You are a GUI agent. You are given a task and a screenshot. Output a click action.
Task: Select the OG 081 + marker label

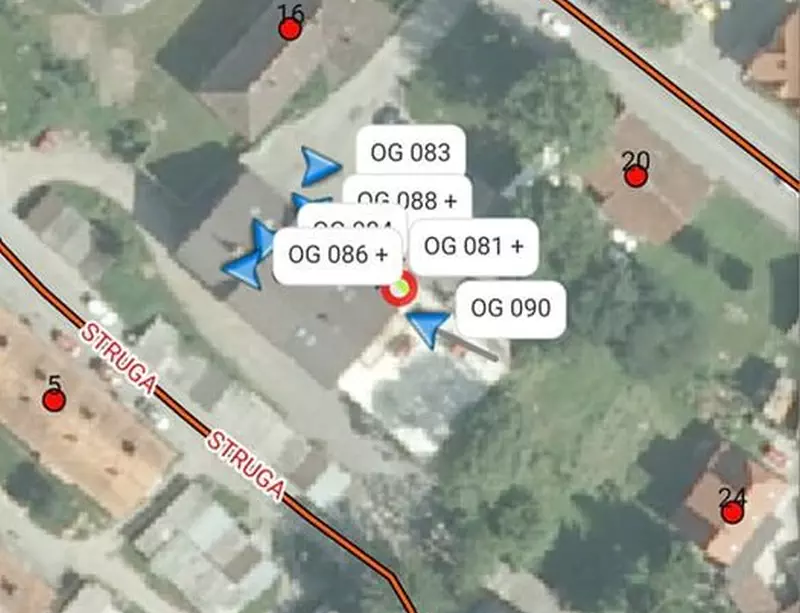point(473,246)
